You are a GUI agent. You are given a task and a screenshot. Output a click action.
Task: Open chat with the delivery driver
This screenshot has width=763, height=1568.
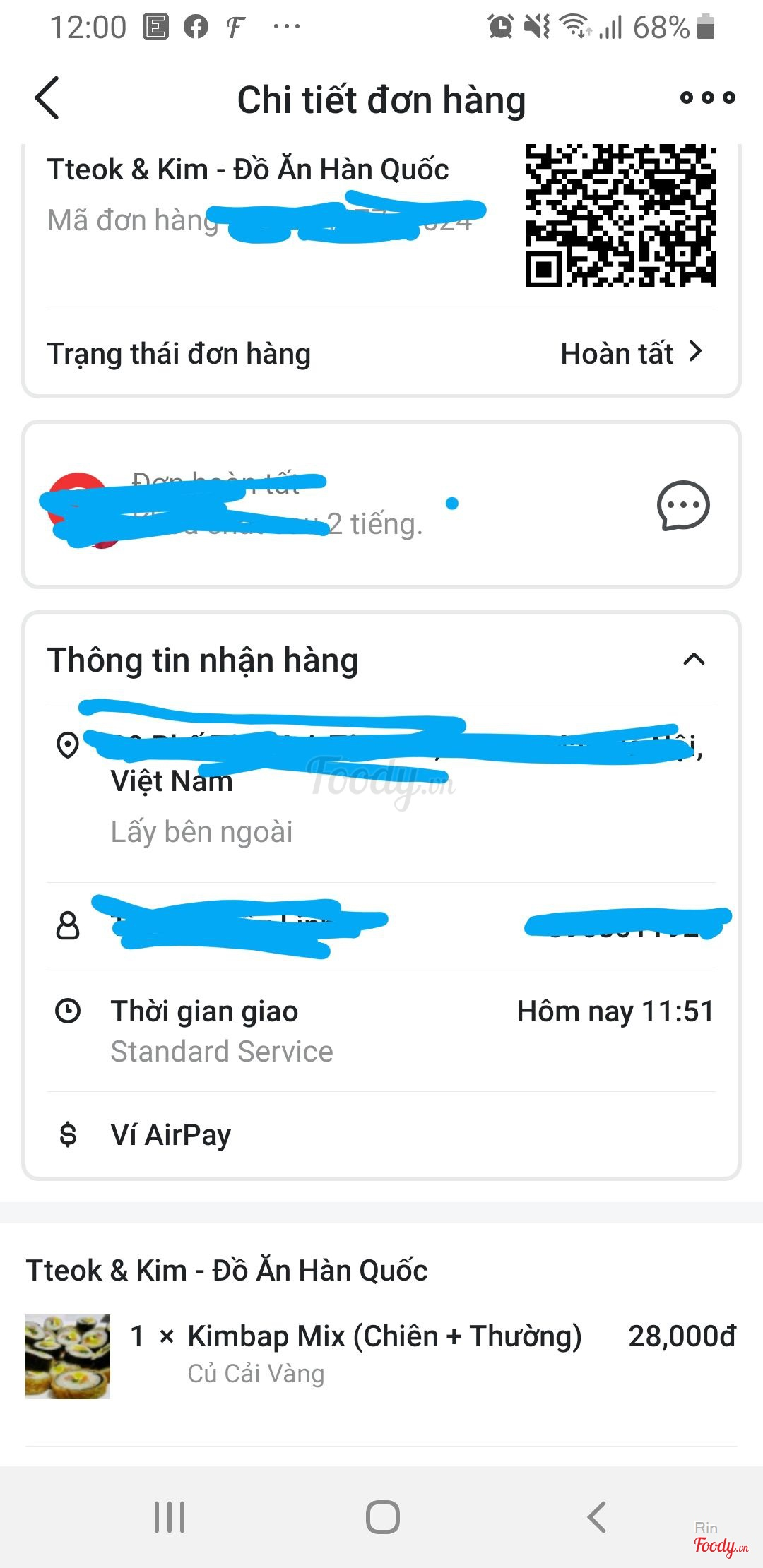pyautogui.click(x=682, y=505)
